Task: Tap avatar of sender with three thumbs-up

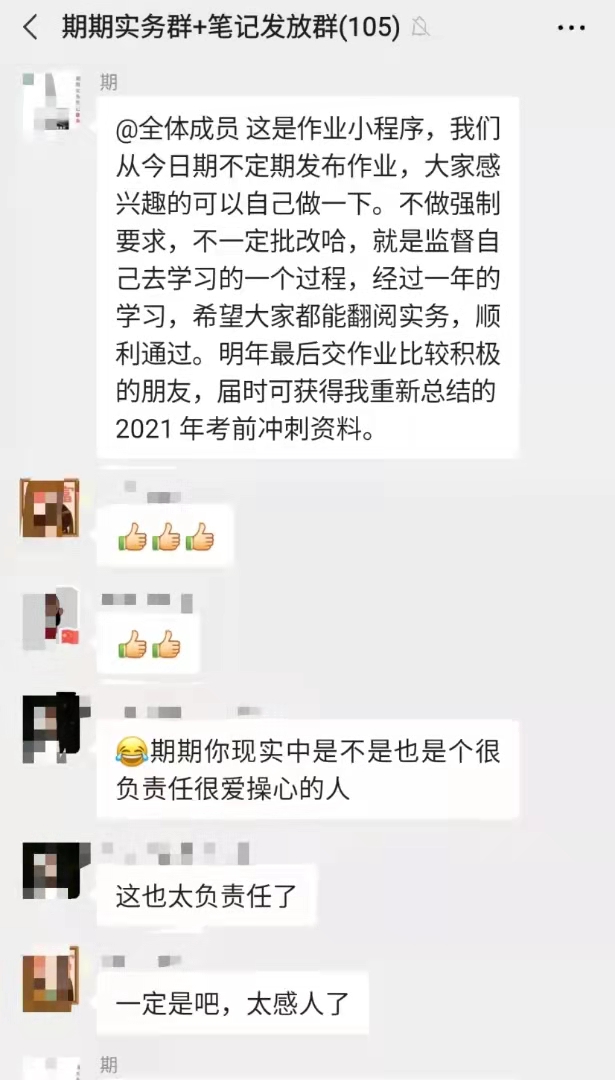Action: pyautogui.click(x=51, y=508)
